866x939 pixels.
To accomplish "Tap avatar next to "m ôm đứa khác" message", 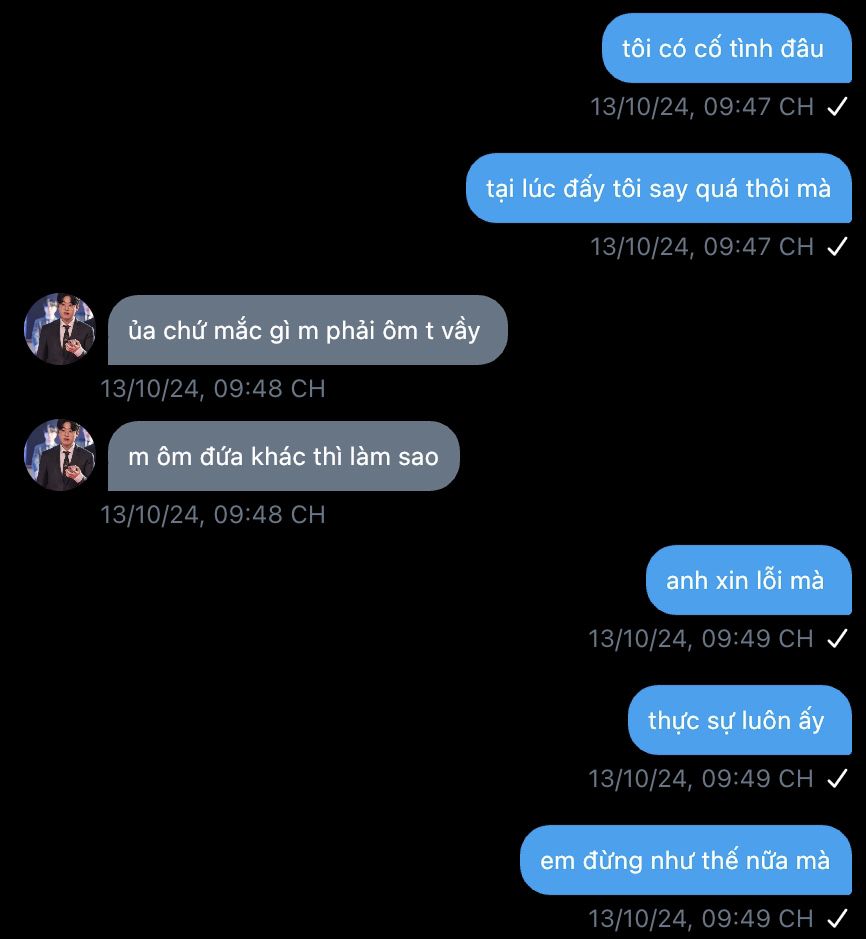I will click(60, 455).
